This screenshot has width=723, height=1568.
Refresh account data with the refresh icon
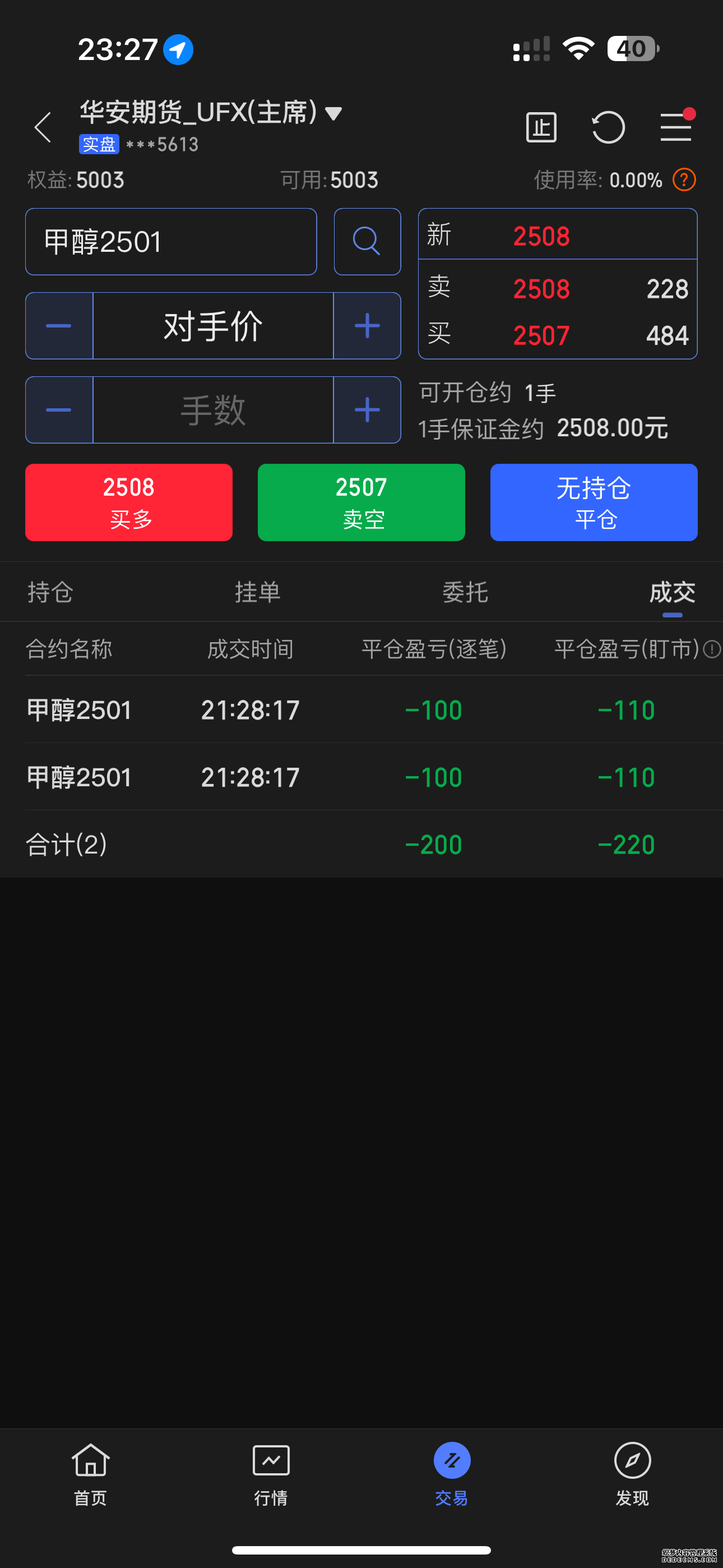pos(609,127)
